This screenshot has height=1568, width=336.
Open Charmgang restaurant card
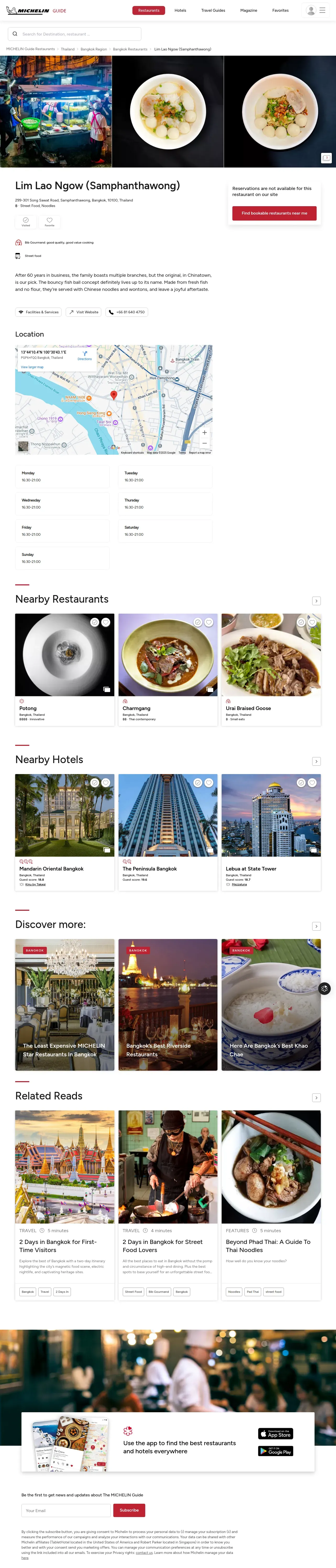(168, 670)
